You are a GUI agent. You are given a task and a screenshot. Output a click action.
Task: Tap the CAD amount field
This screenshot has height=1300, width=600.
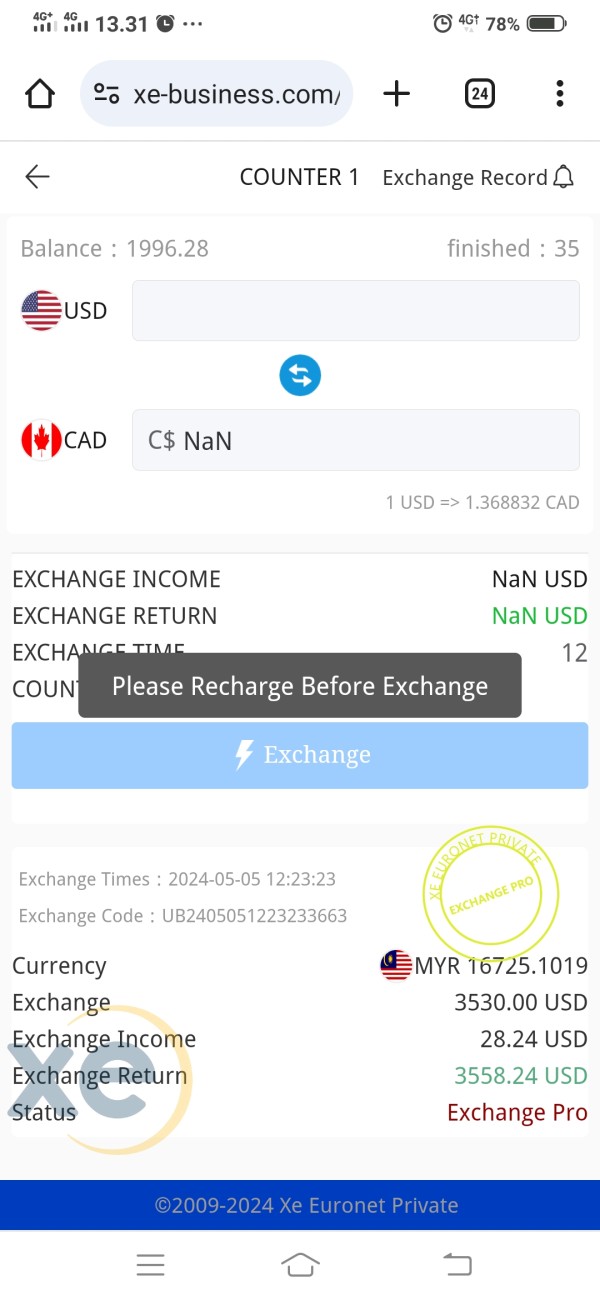355,440
